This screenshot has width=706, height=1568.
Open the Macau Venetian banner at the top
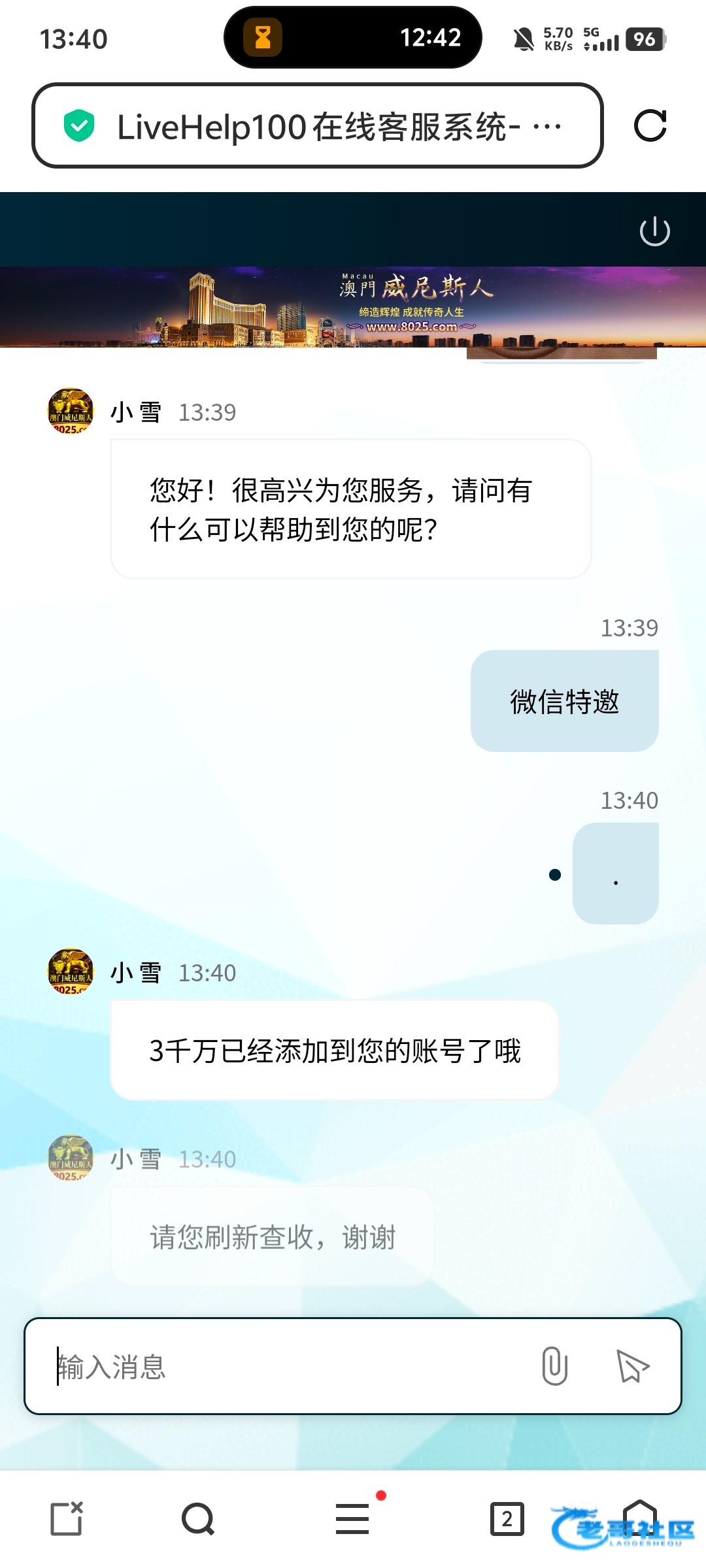tap(353, 306)
